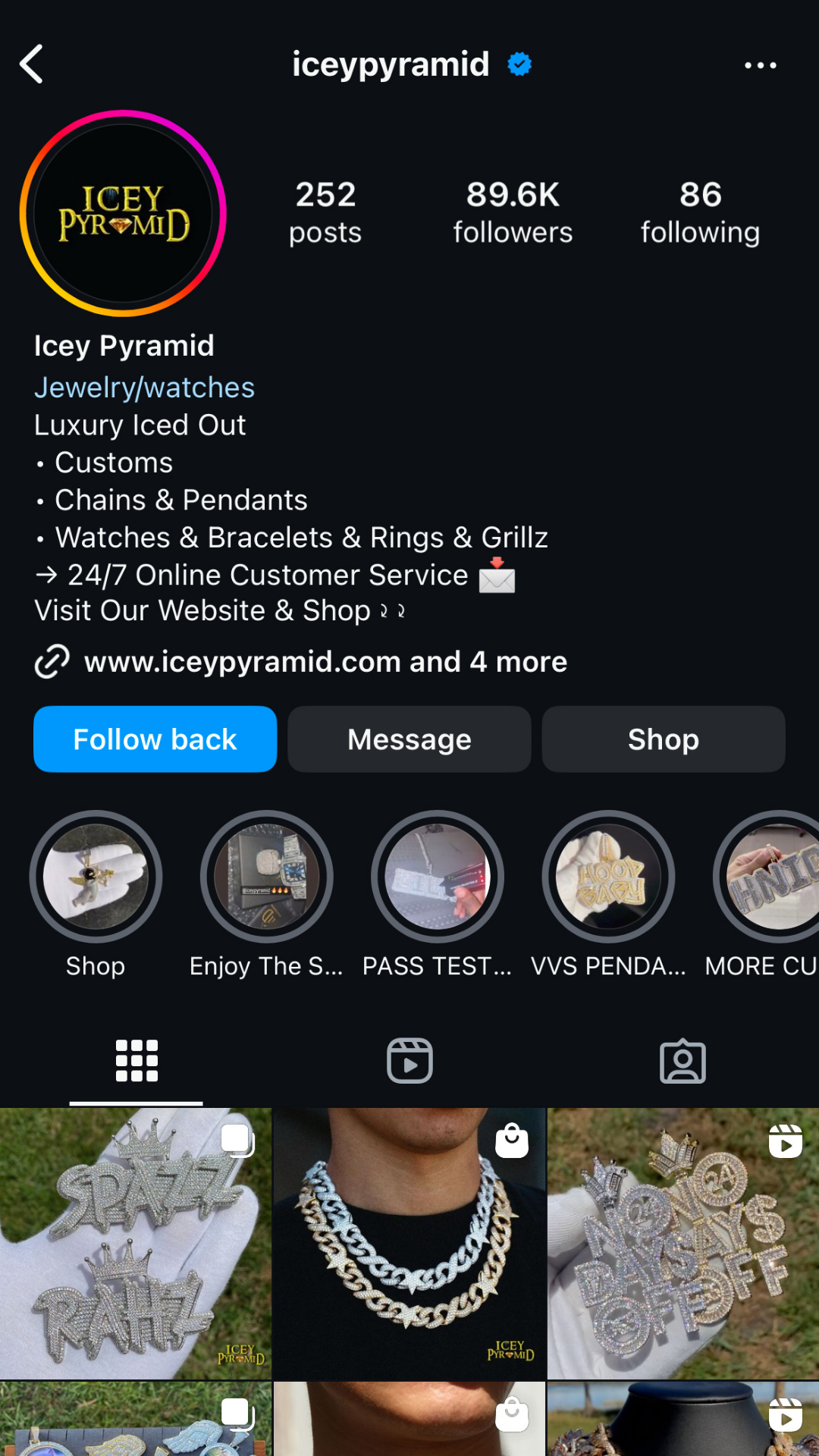Tap Follow back button
The image size is (819, 1456).
pos(155,739)
